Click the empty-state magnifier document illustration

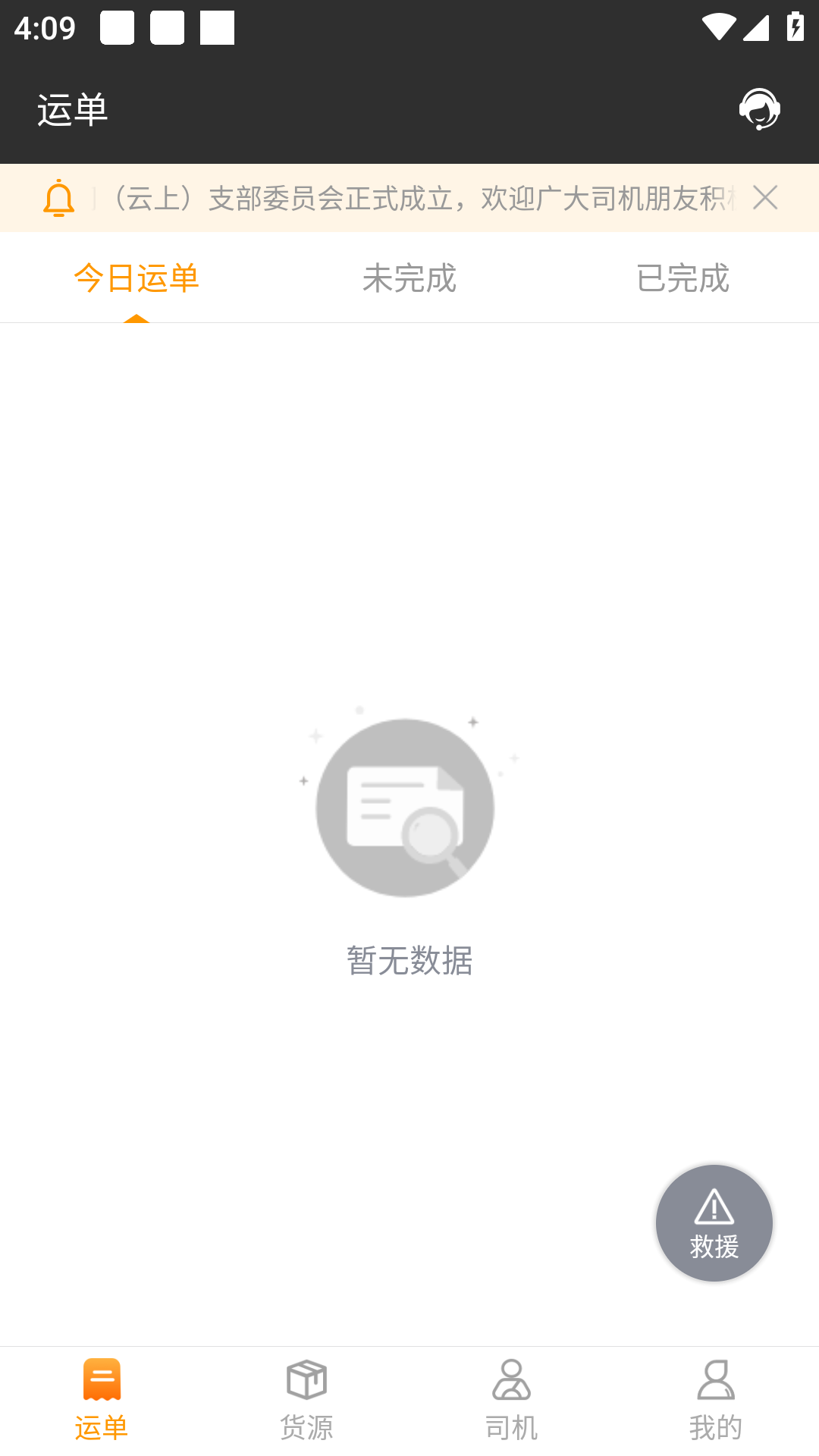[407, 808]
